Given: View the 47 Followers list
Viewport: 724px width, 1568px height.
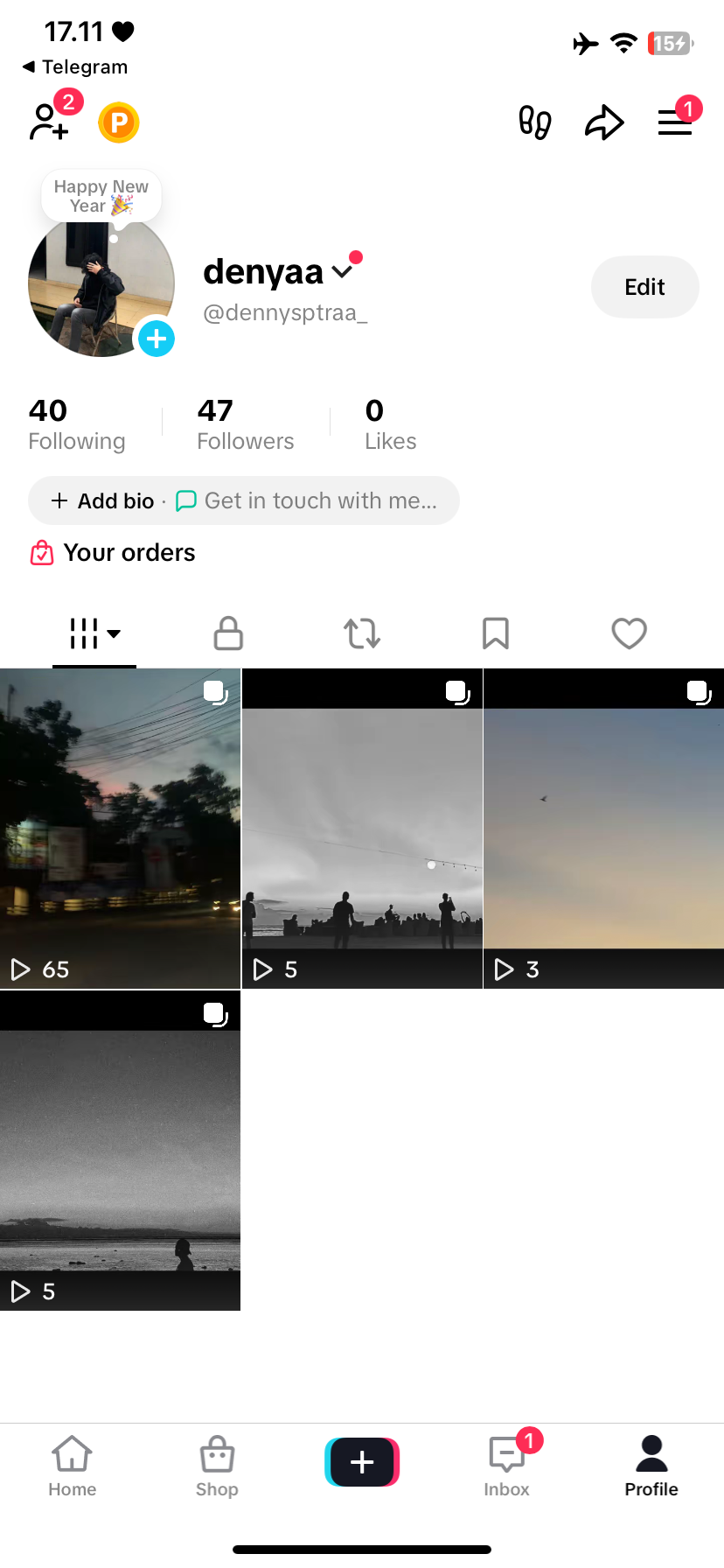Looking at the screenshot, I should point(246,424).
